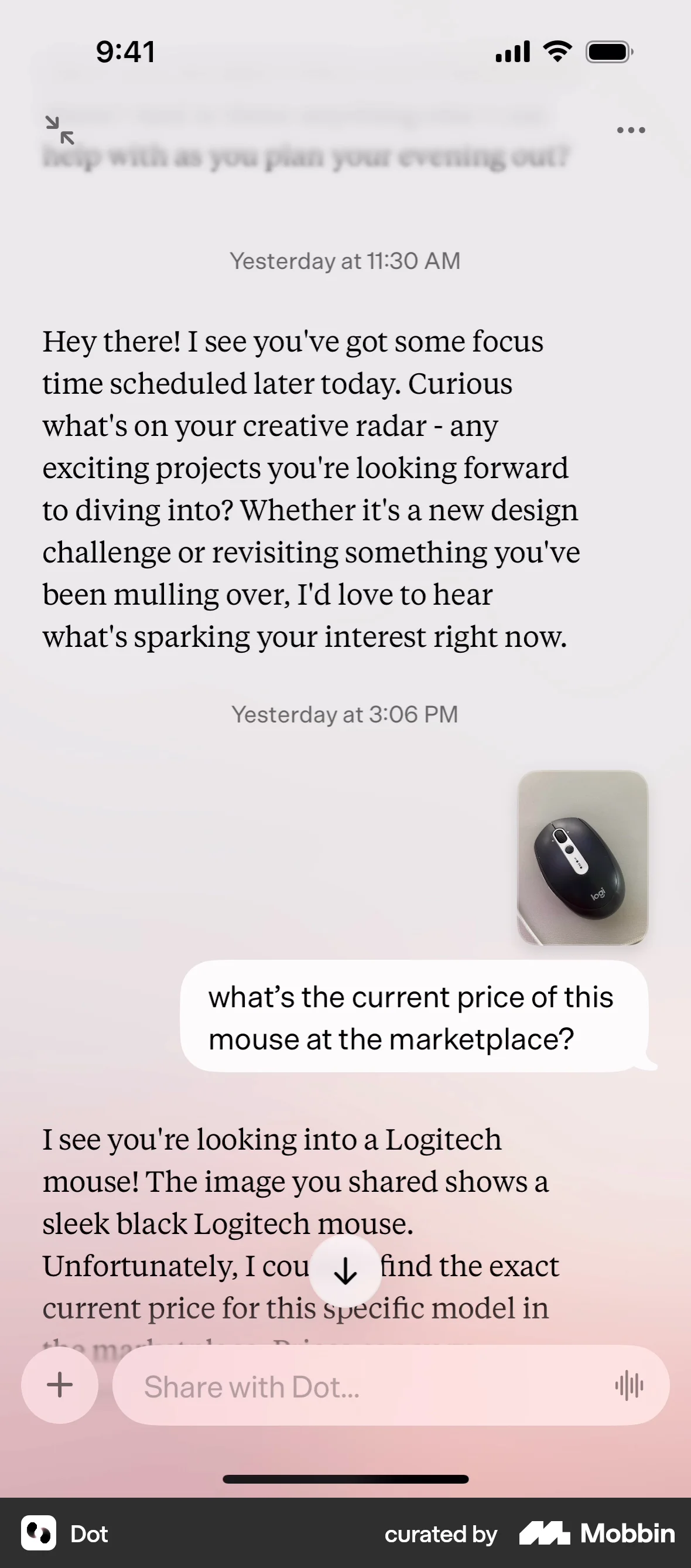Tap the Wi-Fi indicator in status bar
Viewport: 691px width, 1568px height.
557,51
